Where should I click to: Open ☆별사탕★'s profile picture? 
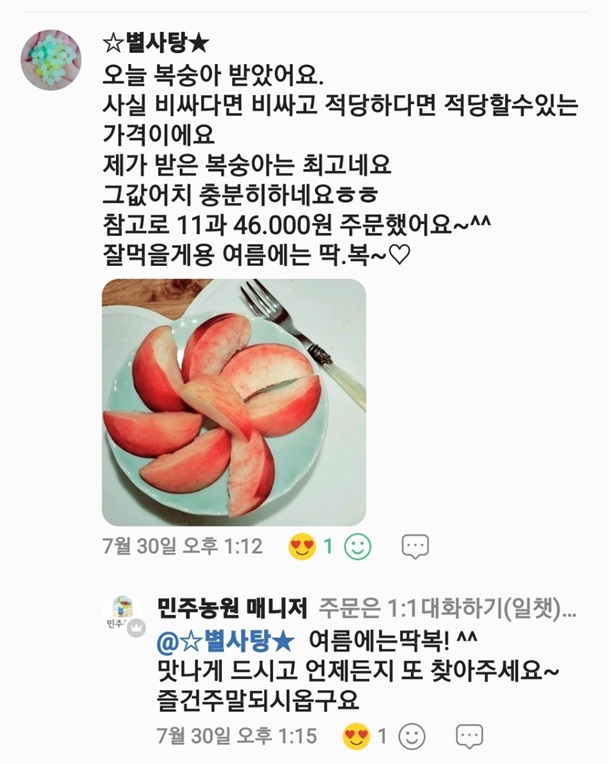(51, 60)
